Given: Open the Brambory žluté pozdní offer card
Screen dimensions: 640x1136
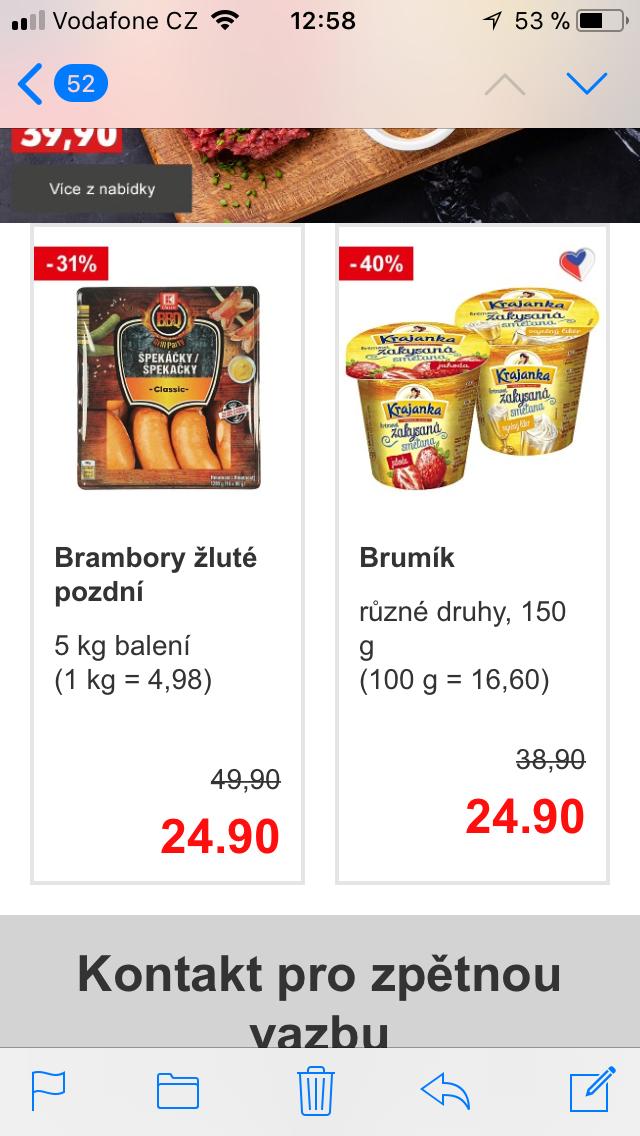Looking at the screenshot, I should [167, 555].
